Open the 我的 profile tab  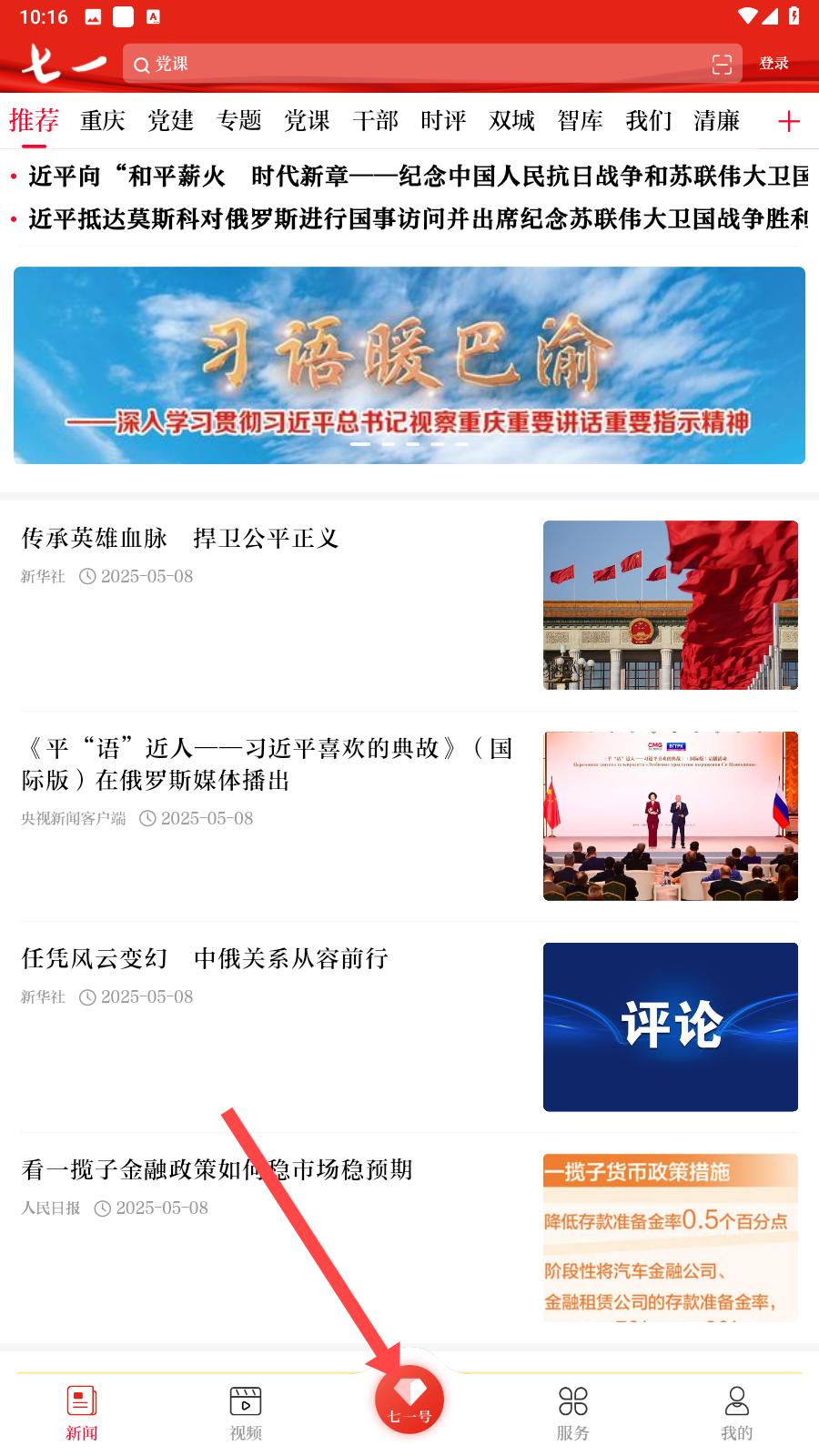click(737, 1413)
